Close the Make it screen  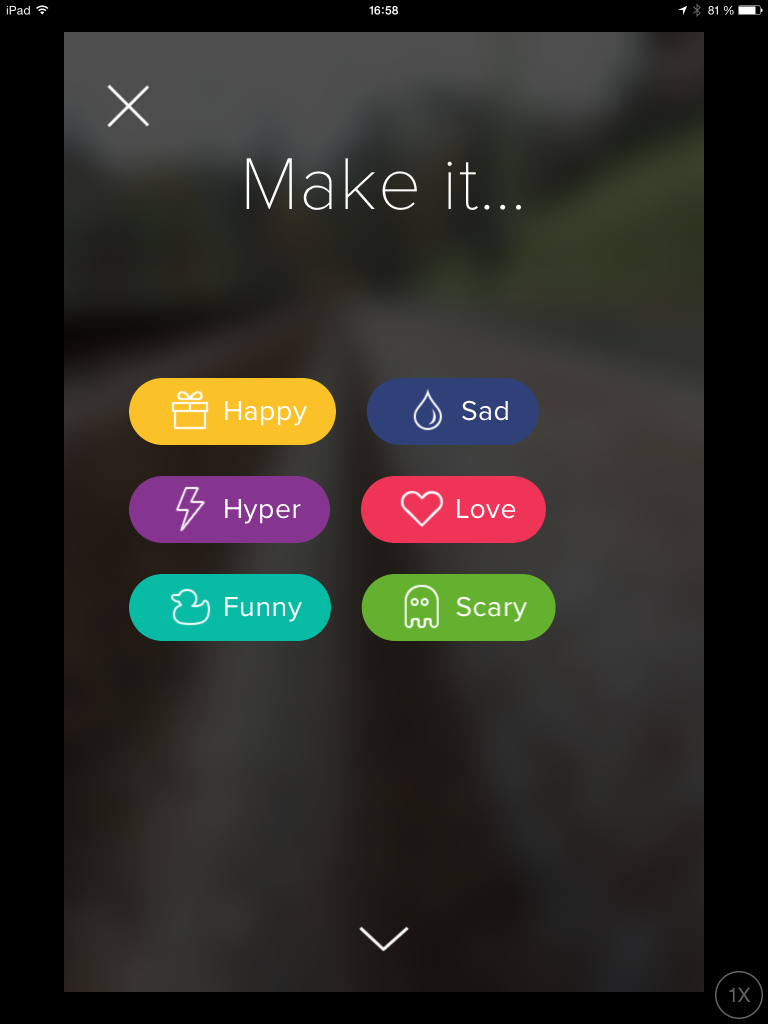click(128, 106)
